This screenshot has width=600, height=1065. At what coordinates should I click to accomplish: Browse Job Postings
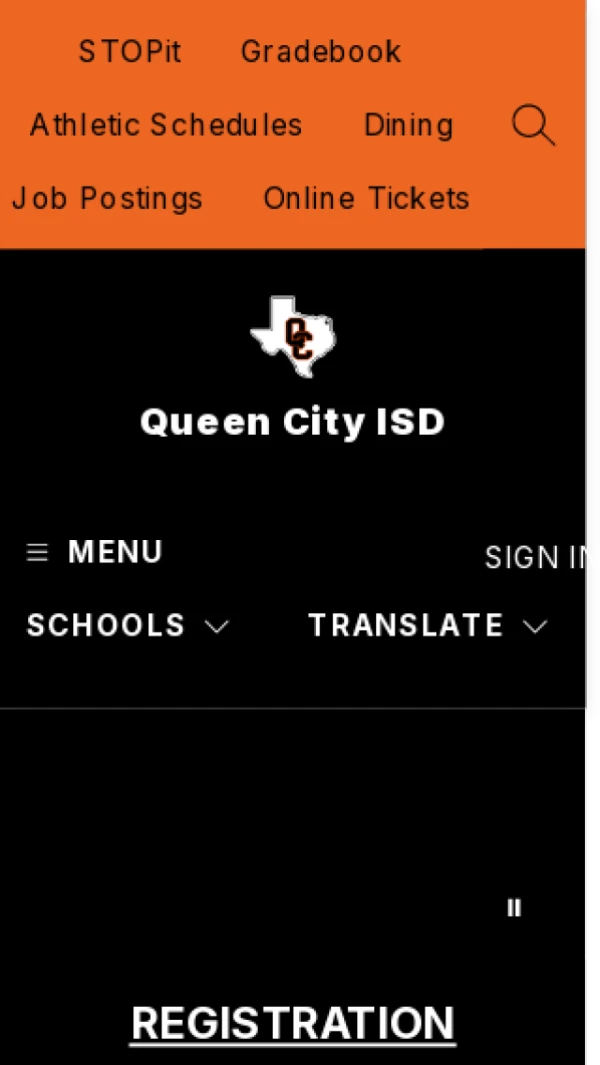coord(107,198)
